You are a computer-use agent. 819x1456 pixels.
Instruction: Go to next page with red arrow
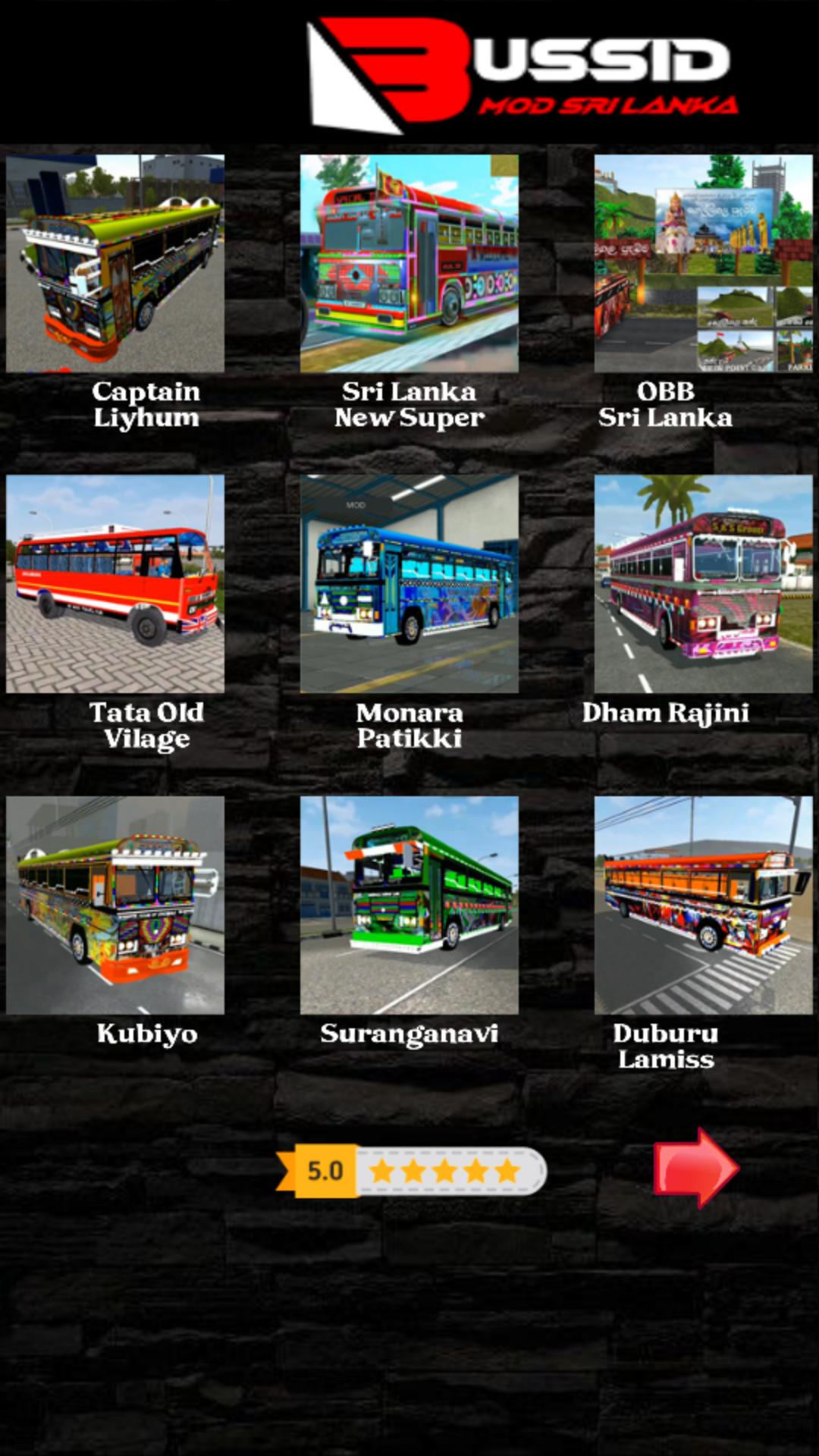tap(696, 1168)
